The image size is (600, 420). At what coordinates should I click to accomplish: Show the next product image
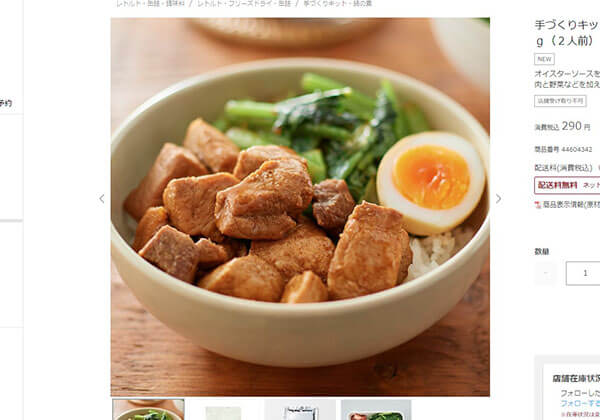coord(498,199)
